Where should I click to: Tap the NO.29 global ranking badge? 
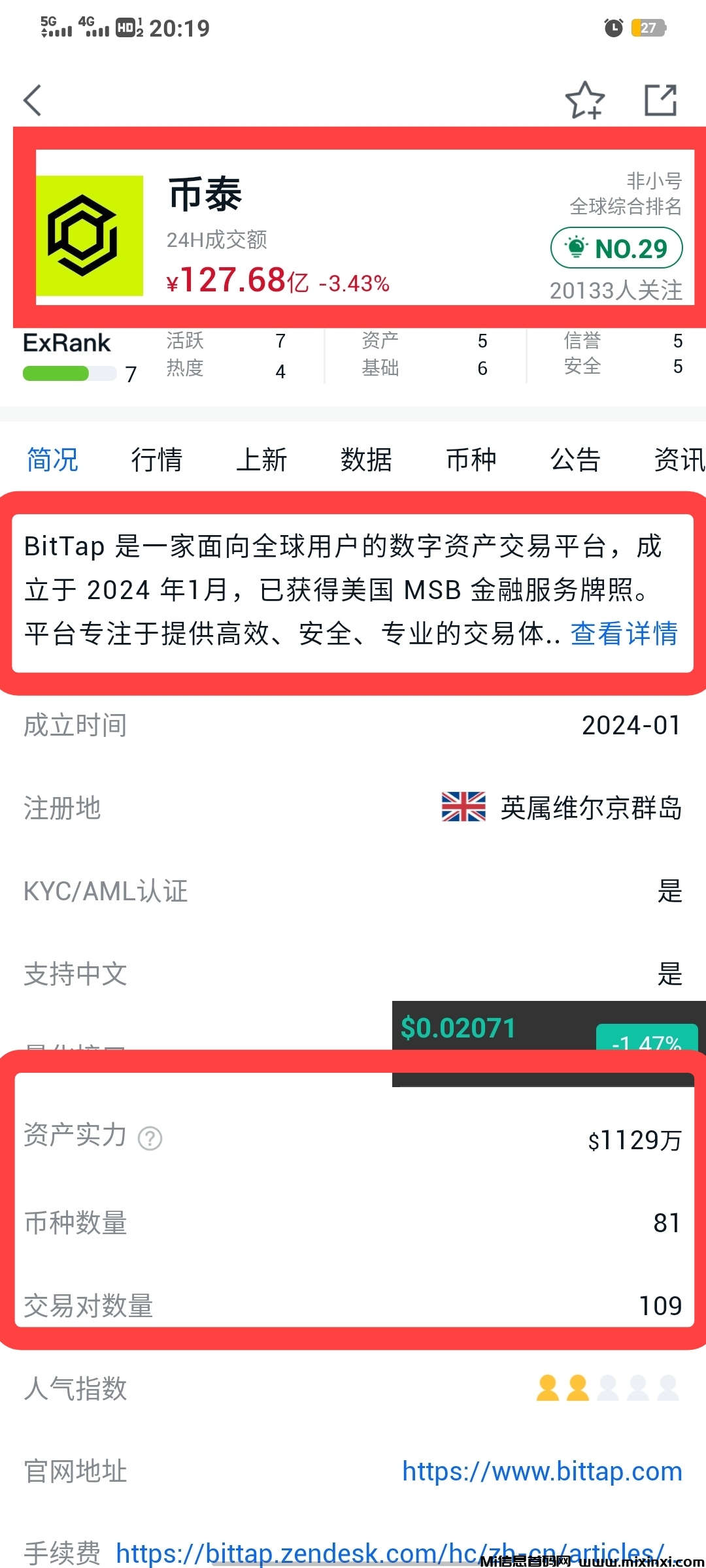(616, 248)
